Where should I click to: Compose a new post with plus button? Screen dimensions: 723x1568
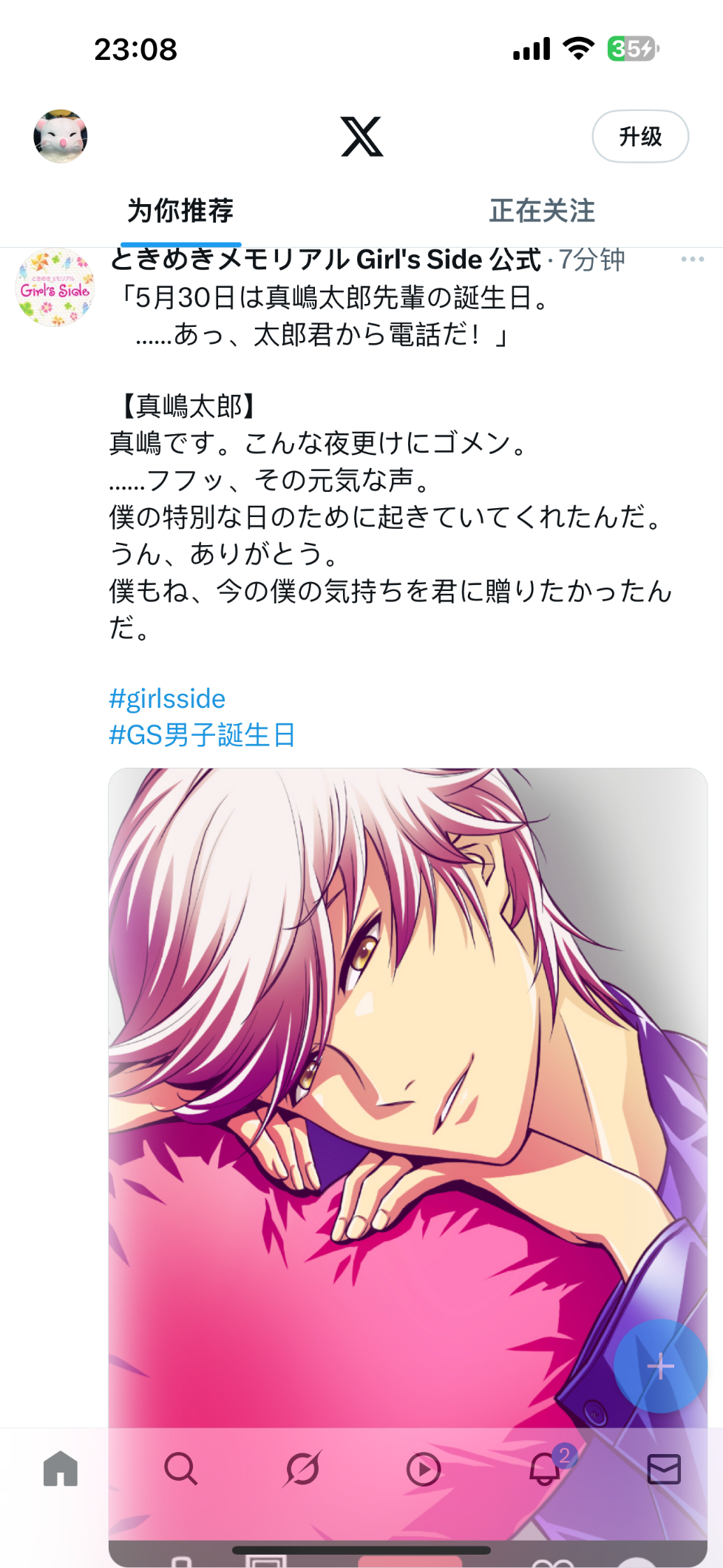660,1365
